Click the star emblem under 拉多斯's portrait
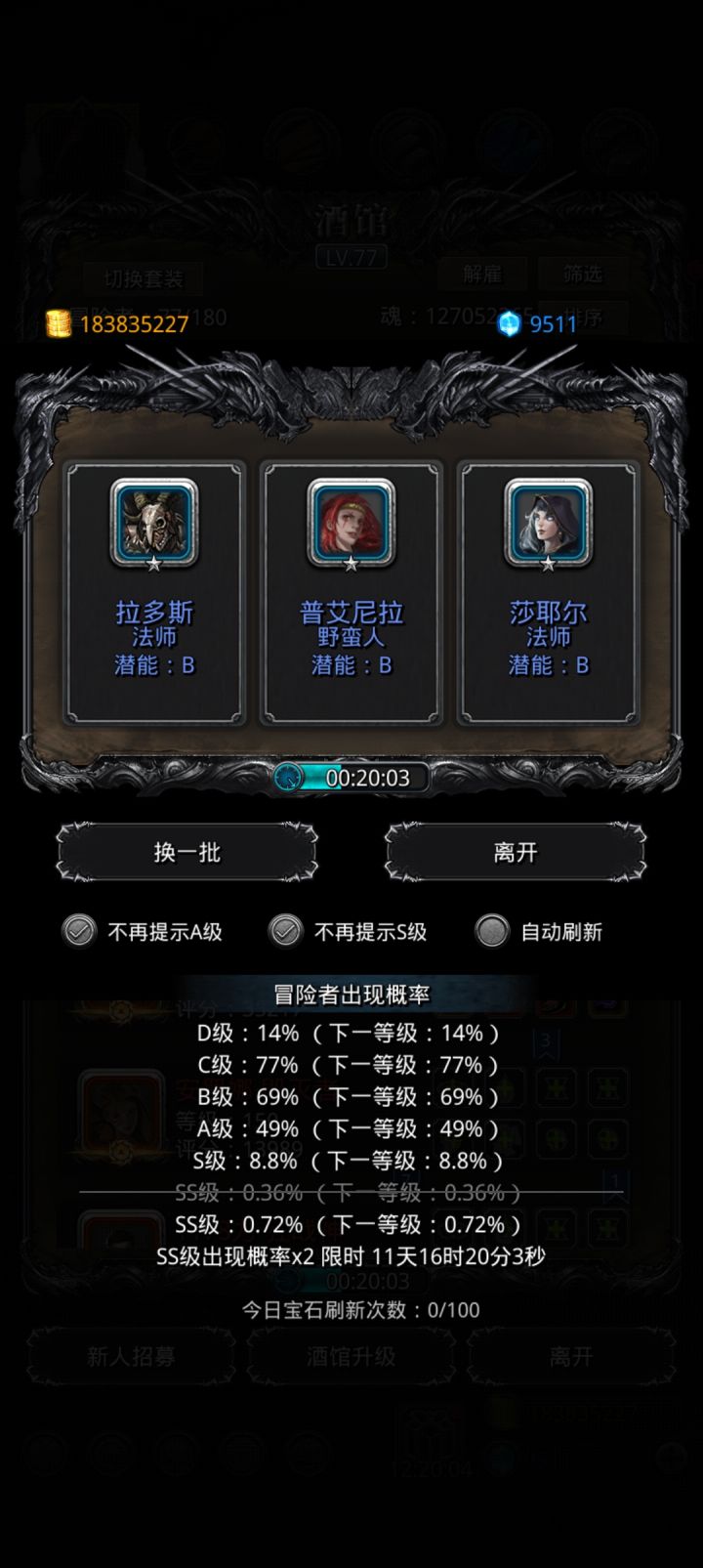Viewport: 703px width, 1568px height. coord(153,563)
